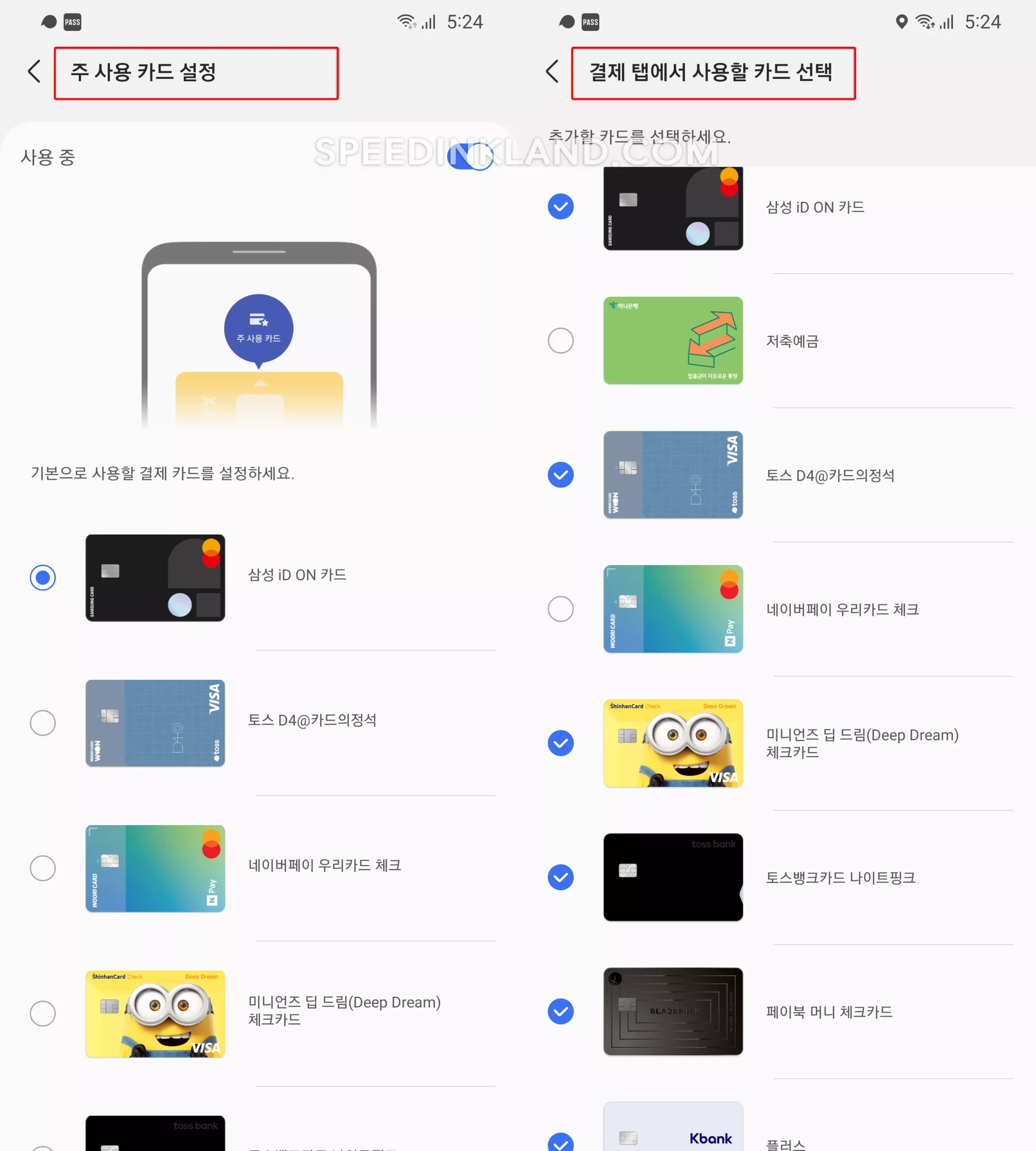Select 미니언즈 딥 드림 체크카드 as the main card

[43, 1013]
